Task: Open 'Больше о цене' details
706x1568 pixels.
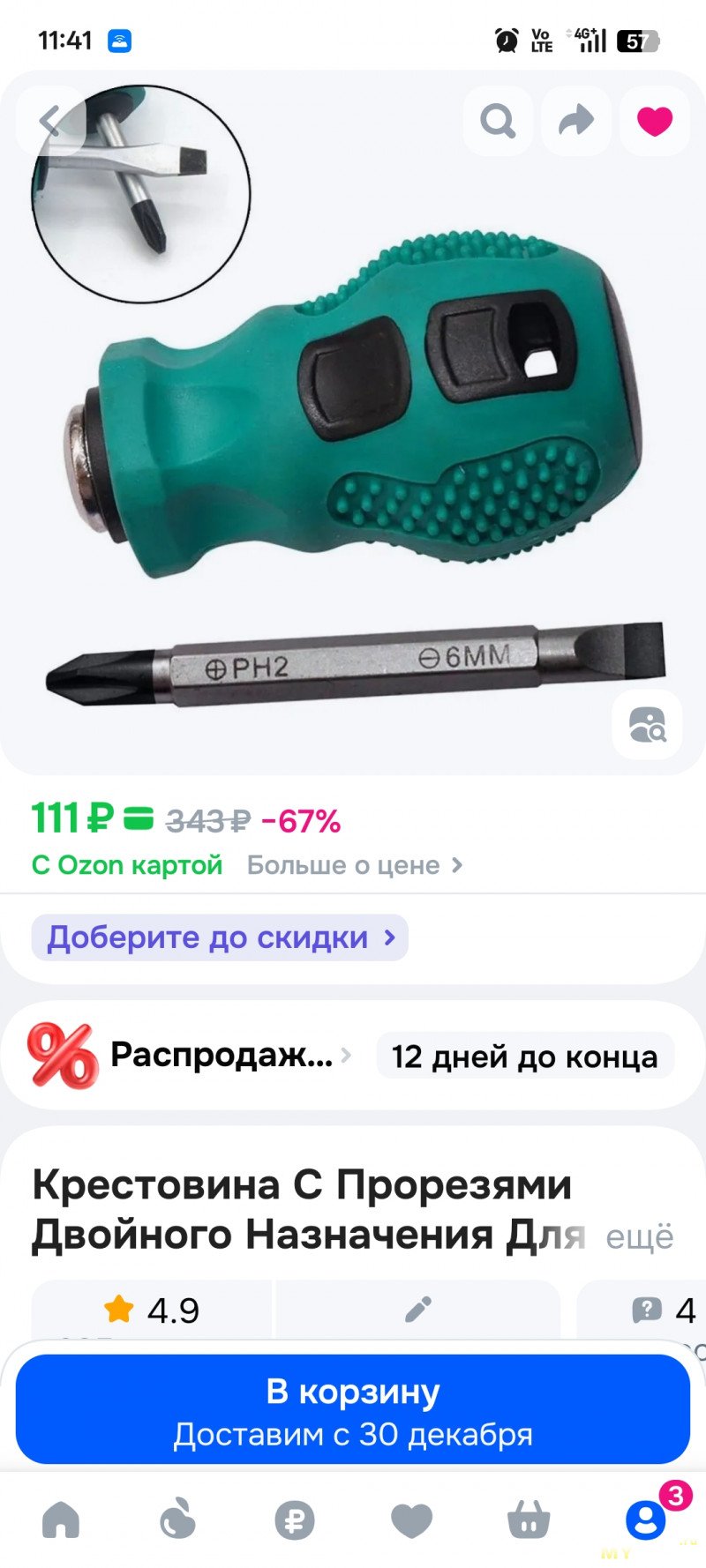Action: click(354, 865)
